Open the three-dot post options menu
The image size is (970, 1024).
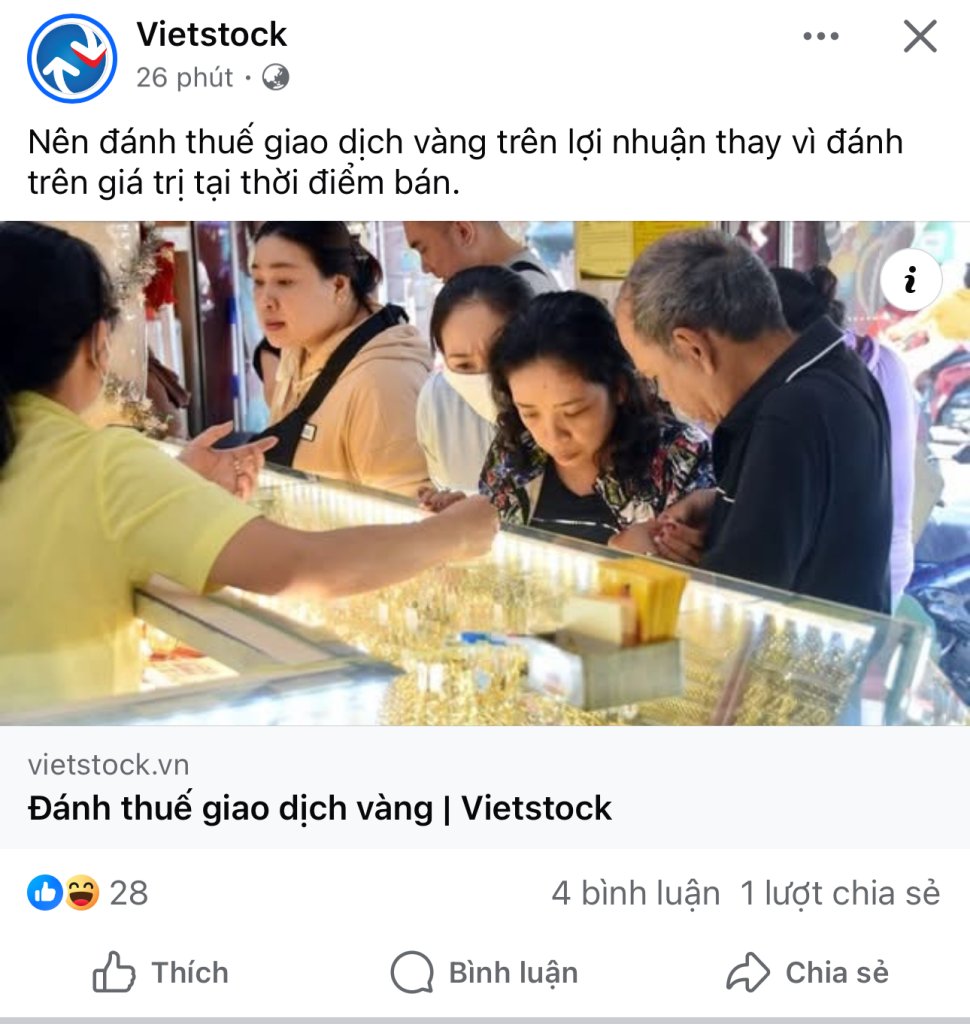[x=820, y=37]
